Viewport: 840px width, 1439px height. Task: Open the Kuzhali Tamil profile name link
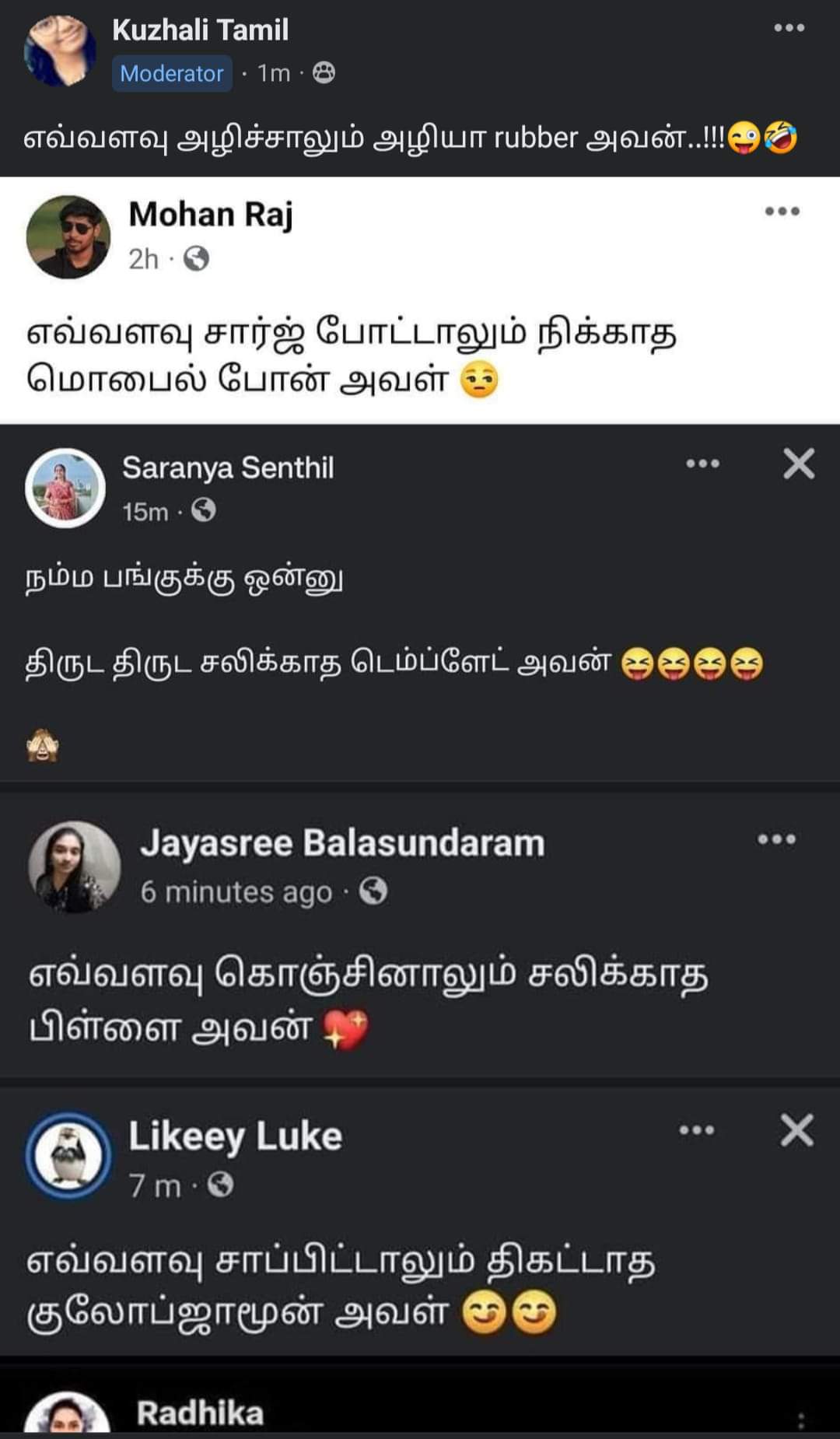tap(200, 30)
